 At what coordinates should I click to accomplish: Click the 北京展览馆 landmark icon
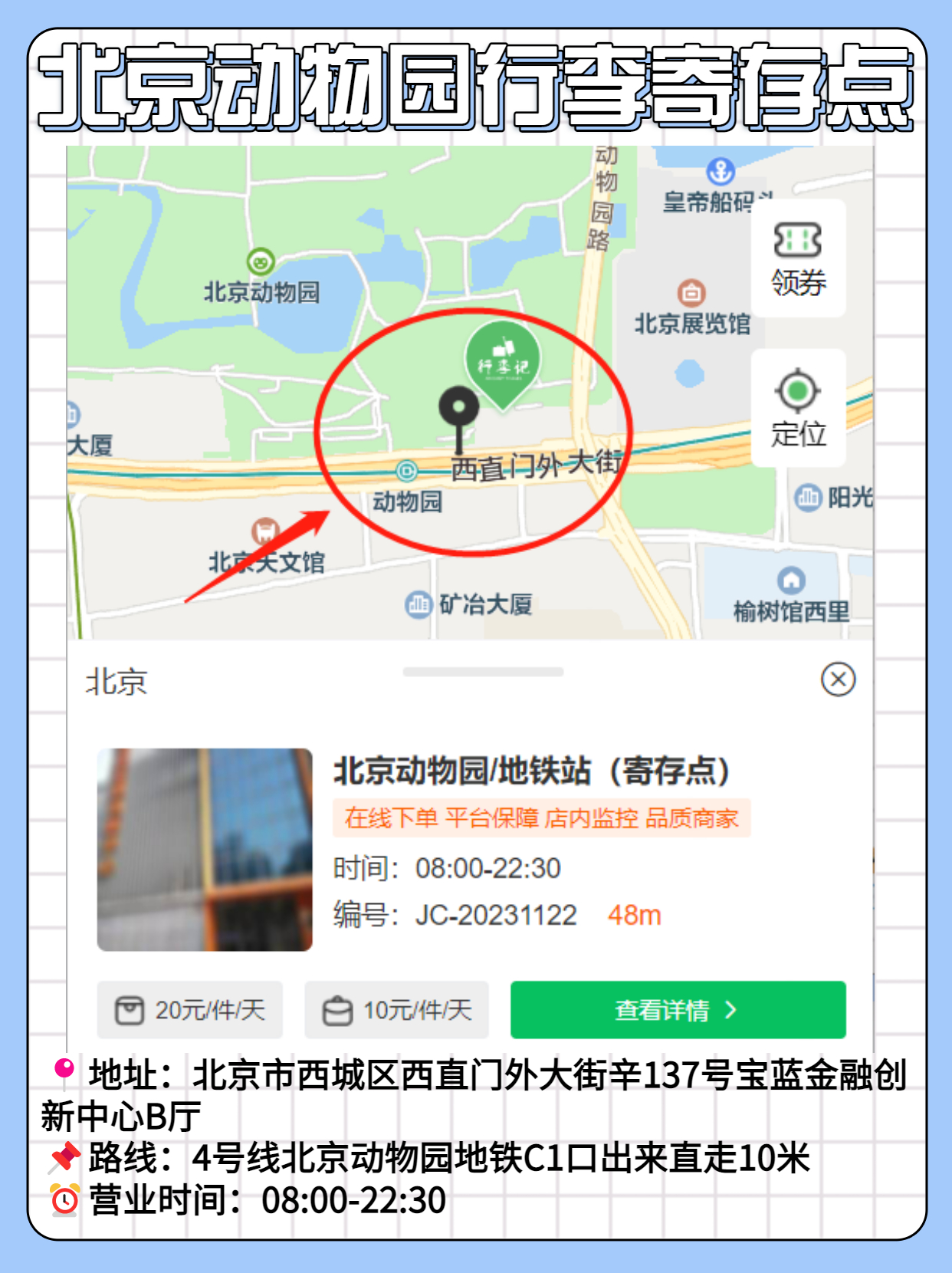tap(691, 292)
